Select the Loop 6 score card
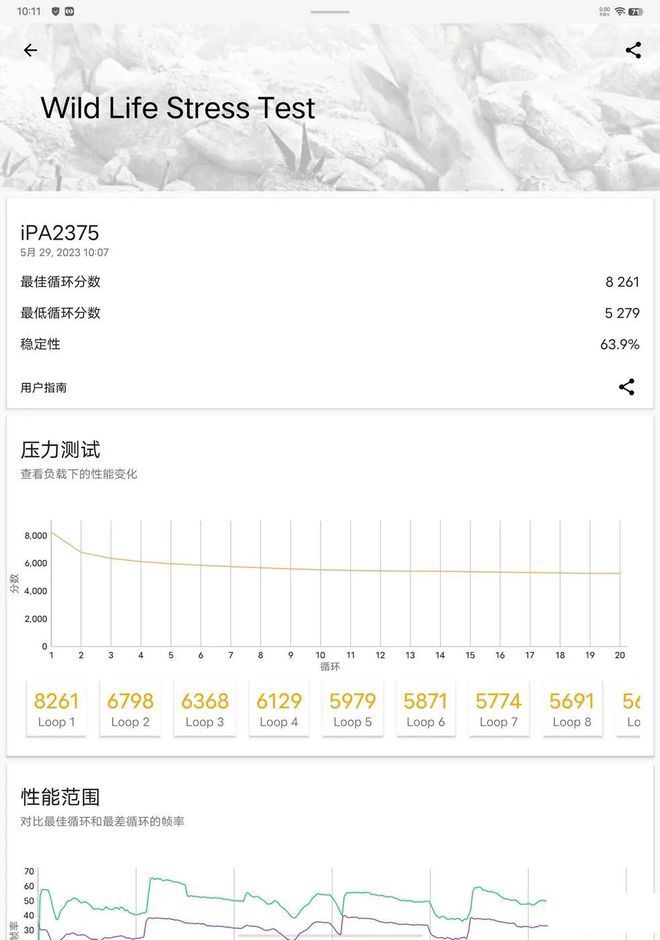 [426, 709]
